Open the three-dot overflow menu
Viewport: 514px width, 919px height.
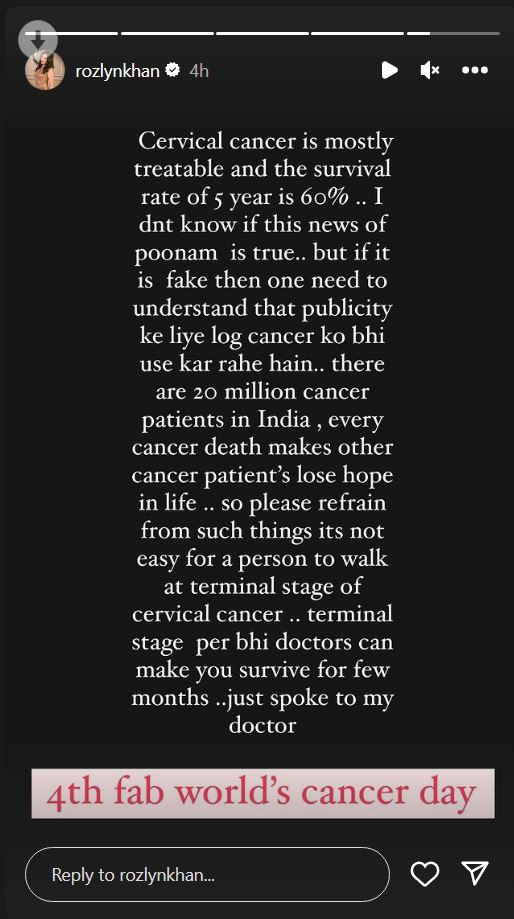tap(475, 70)
